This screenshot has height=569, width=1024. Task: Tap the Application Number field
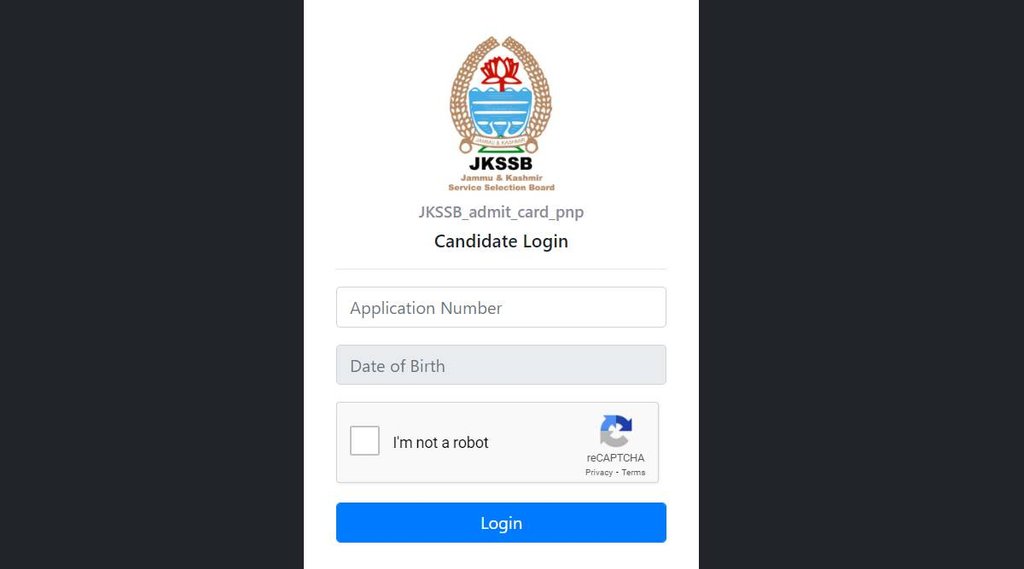click(500, 308)
